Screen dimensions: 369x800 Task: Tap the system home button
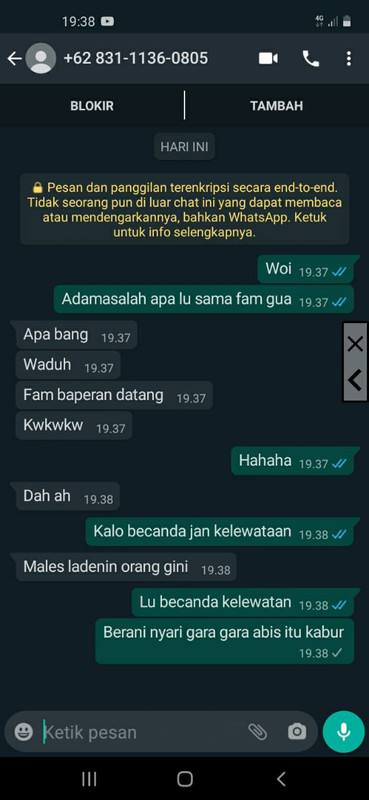click(x=184, y=779)
